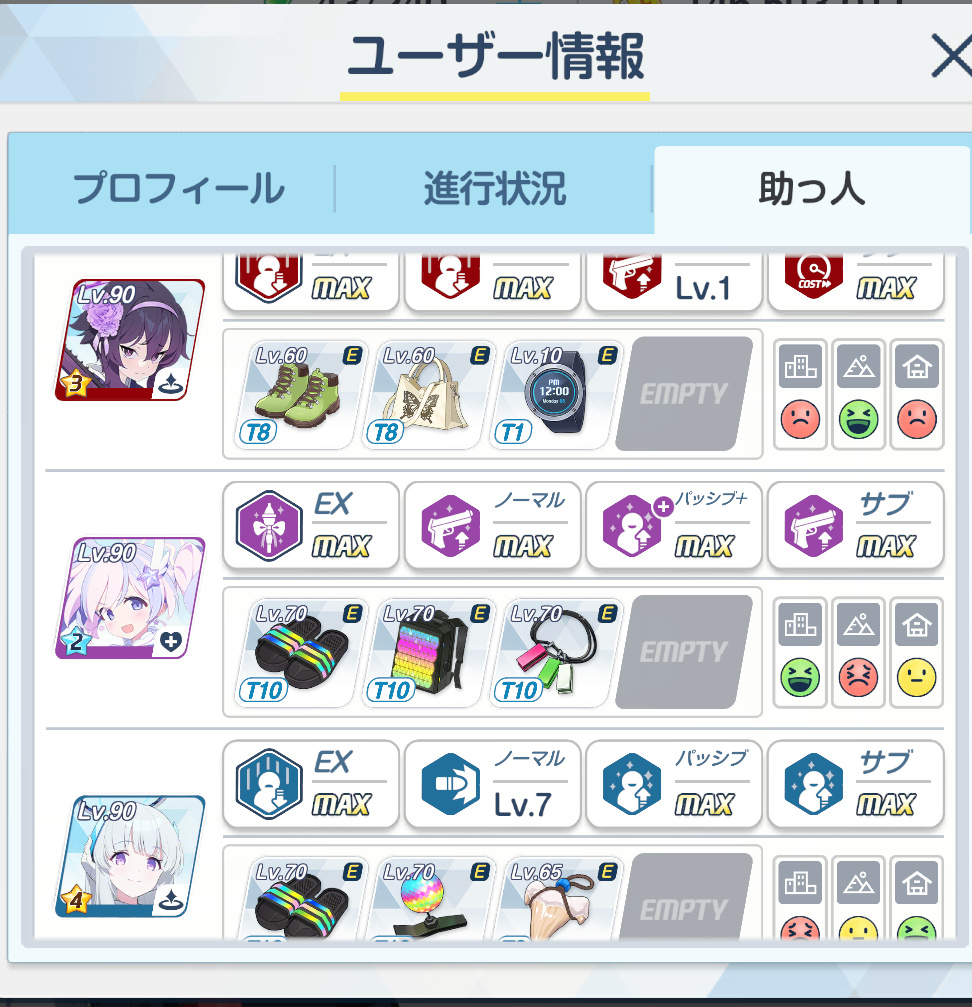The image size is (972, 1007).
Task: Close the ユーザー情報 dialog
Action: (948, 58)
